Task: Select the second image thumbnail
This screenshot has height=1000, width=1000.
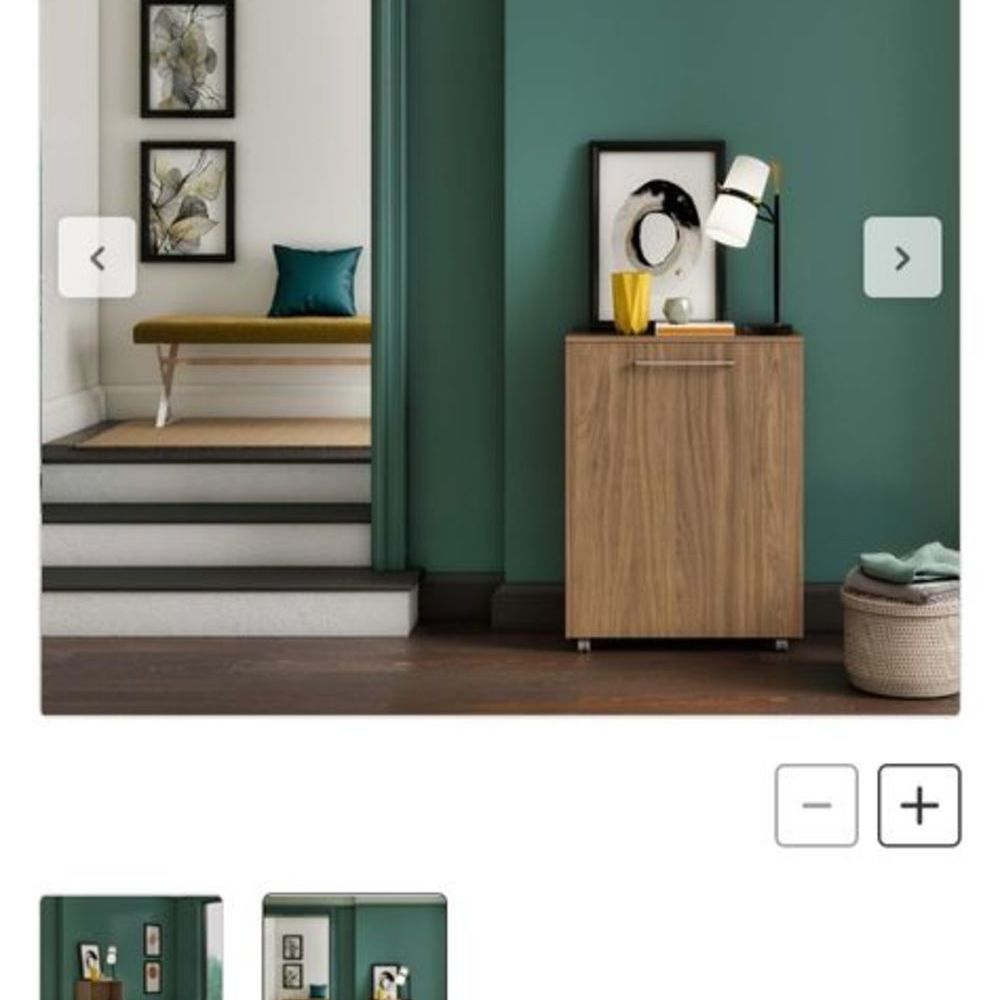Action: click(x=354, y=947)
